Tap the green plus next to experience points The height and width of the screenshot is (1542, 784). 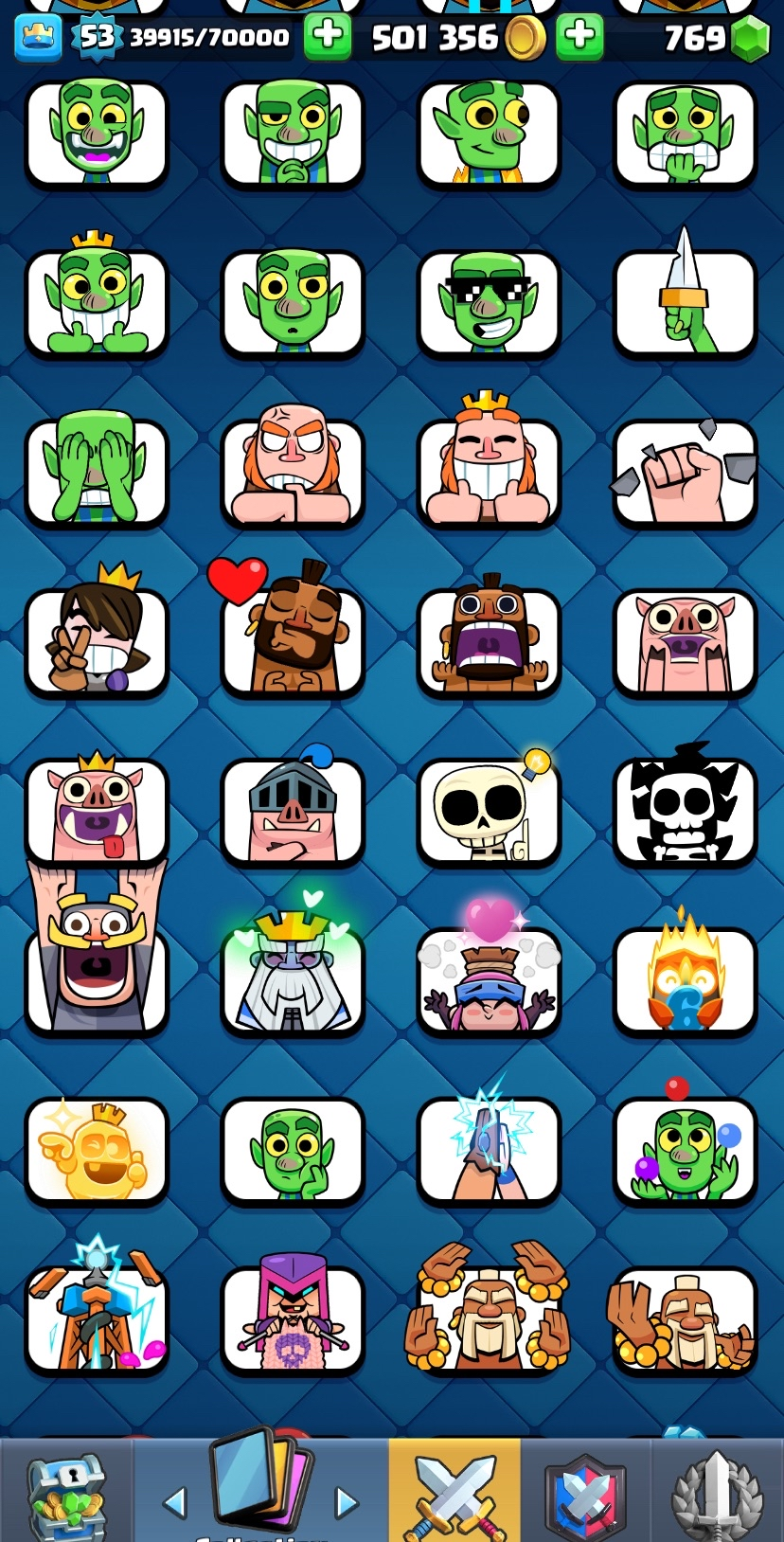coord(328,37)
